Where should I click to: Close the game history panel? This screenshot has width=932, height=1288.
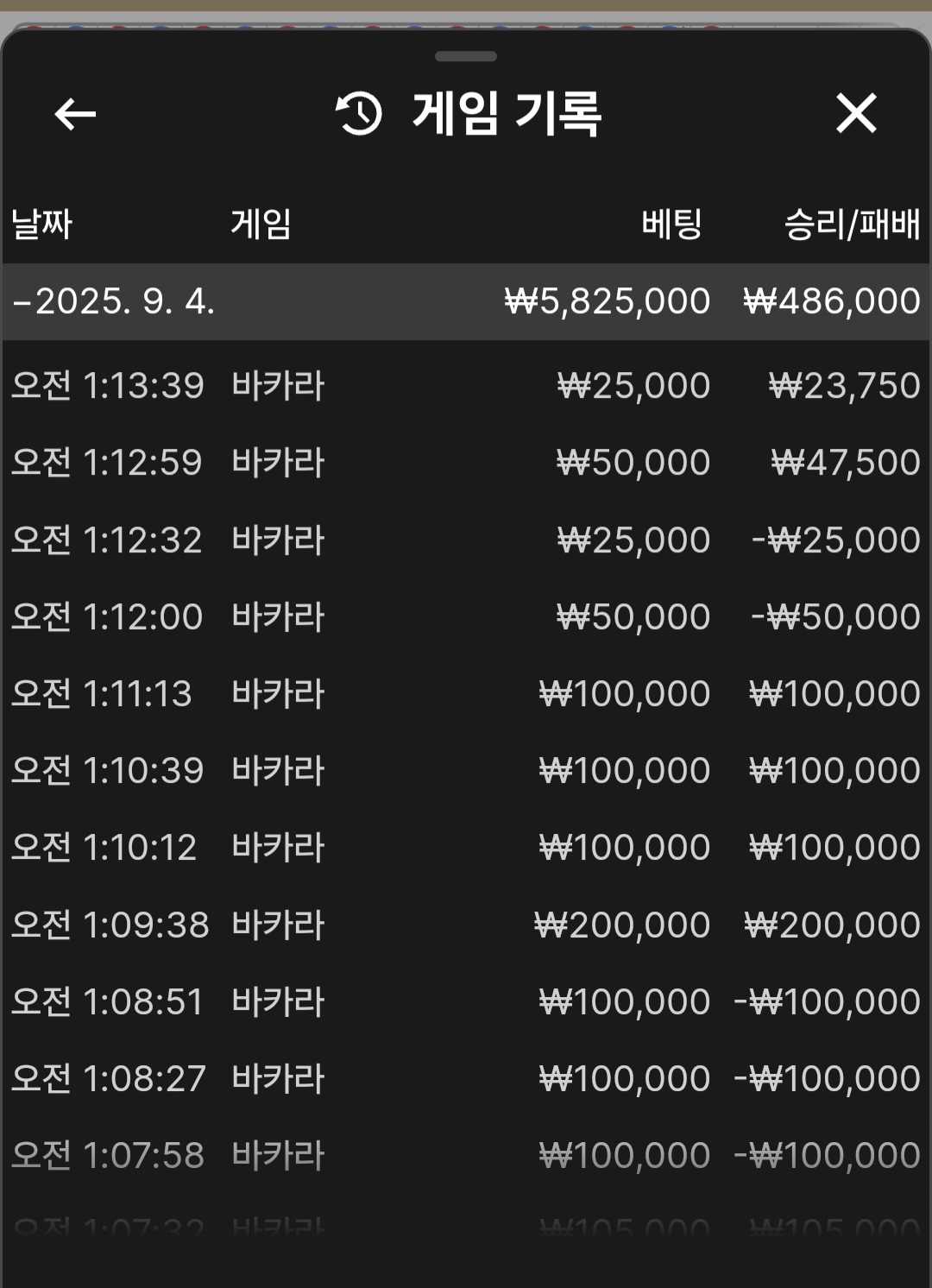click(x=856, y=114)
